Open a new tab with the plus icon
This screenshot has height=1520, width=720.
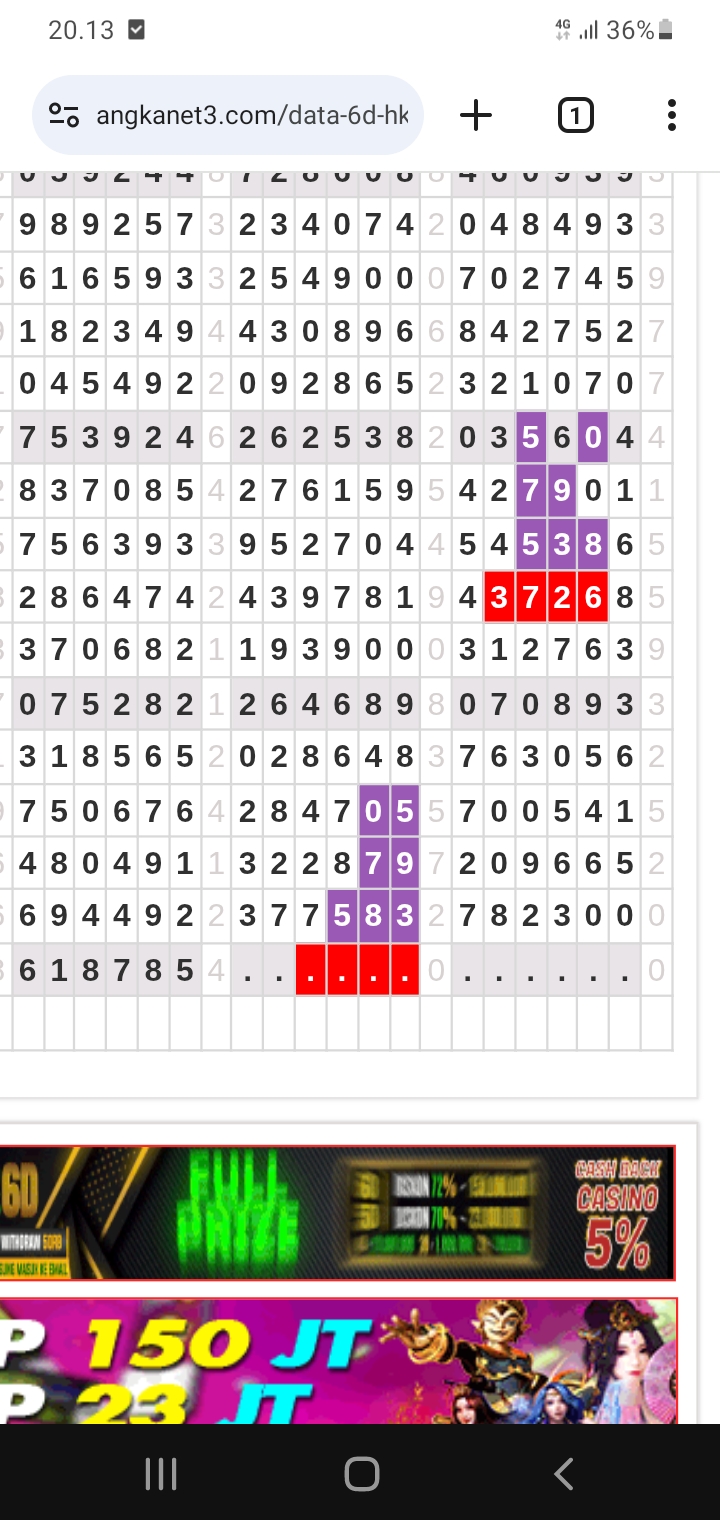click(476, 116)
